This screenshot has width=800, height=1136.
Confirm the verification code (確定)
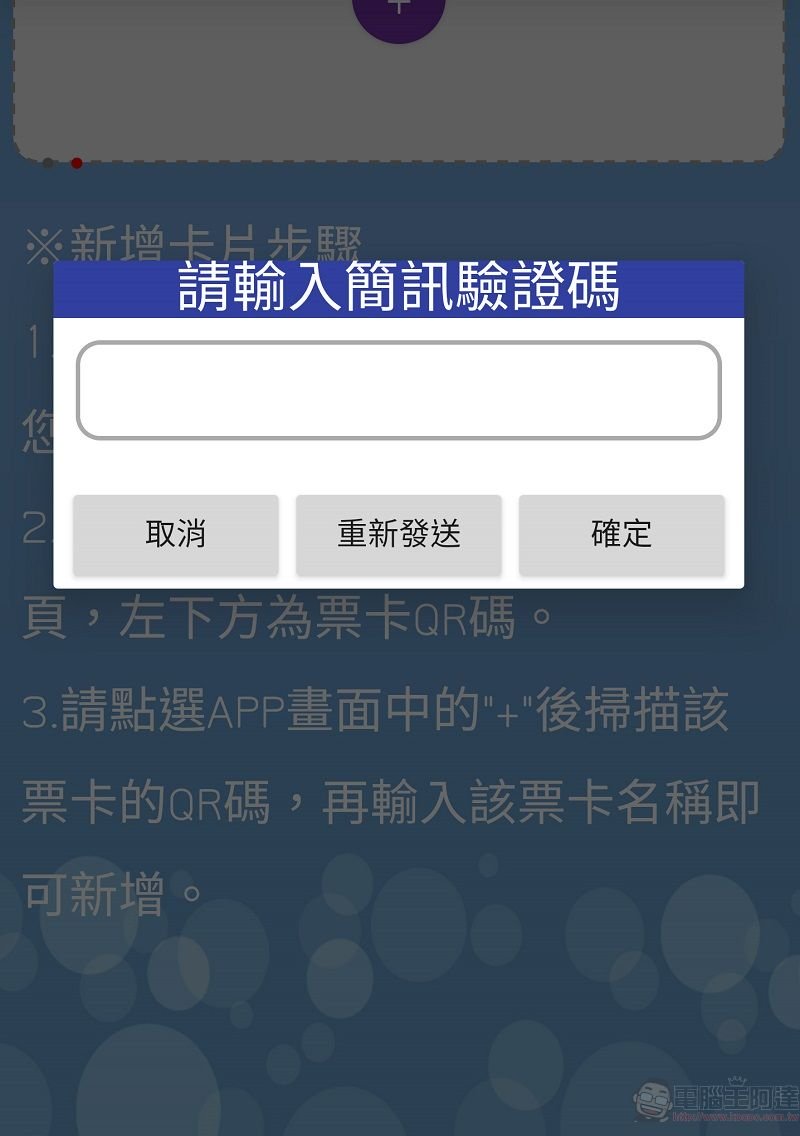(621, 534)
